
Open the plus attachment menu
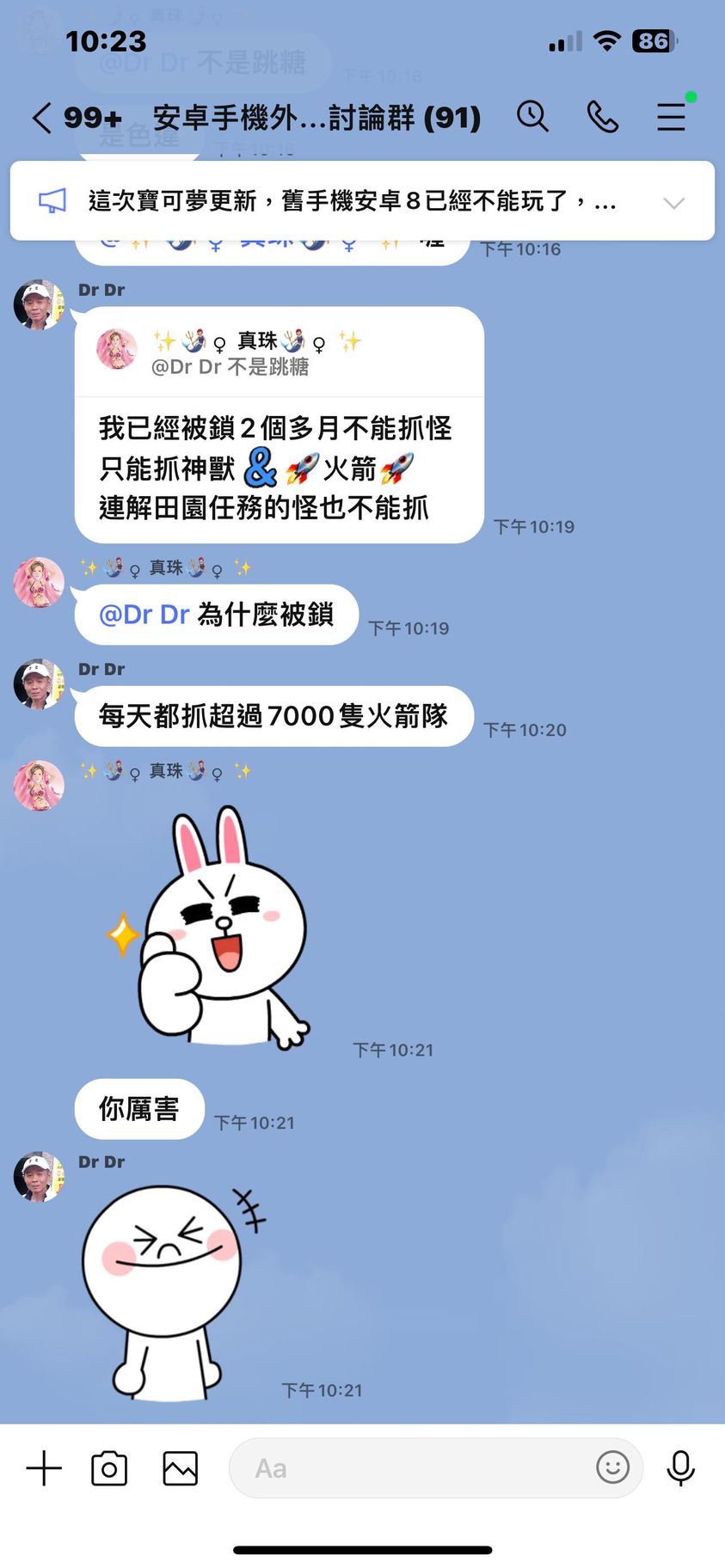click(x=44, y=1467)
